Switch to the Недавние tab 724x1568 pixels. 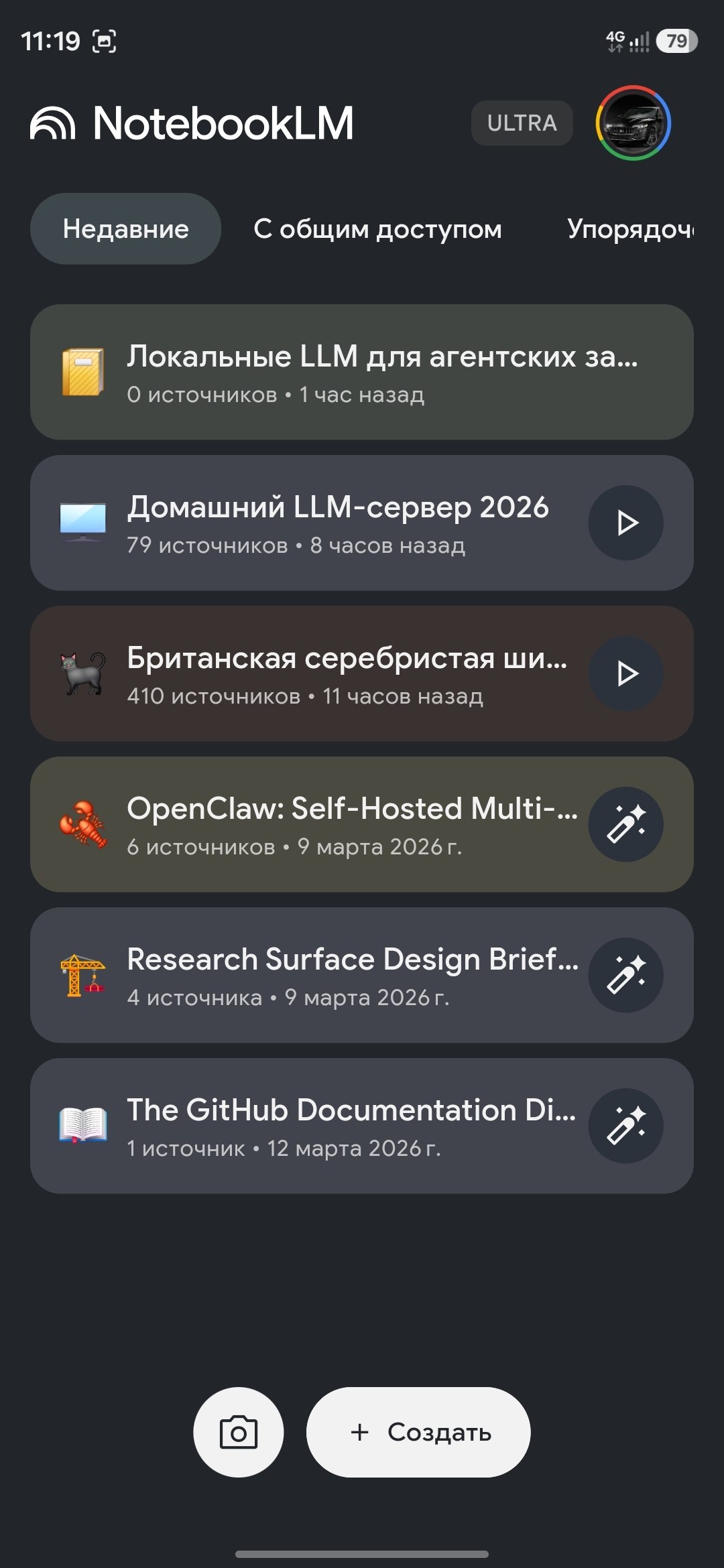tap(125, 229)
